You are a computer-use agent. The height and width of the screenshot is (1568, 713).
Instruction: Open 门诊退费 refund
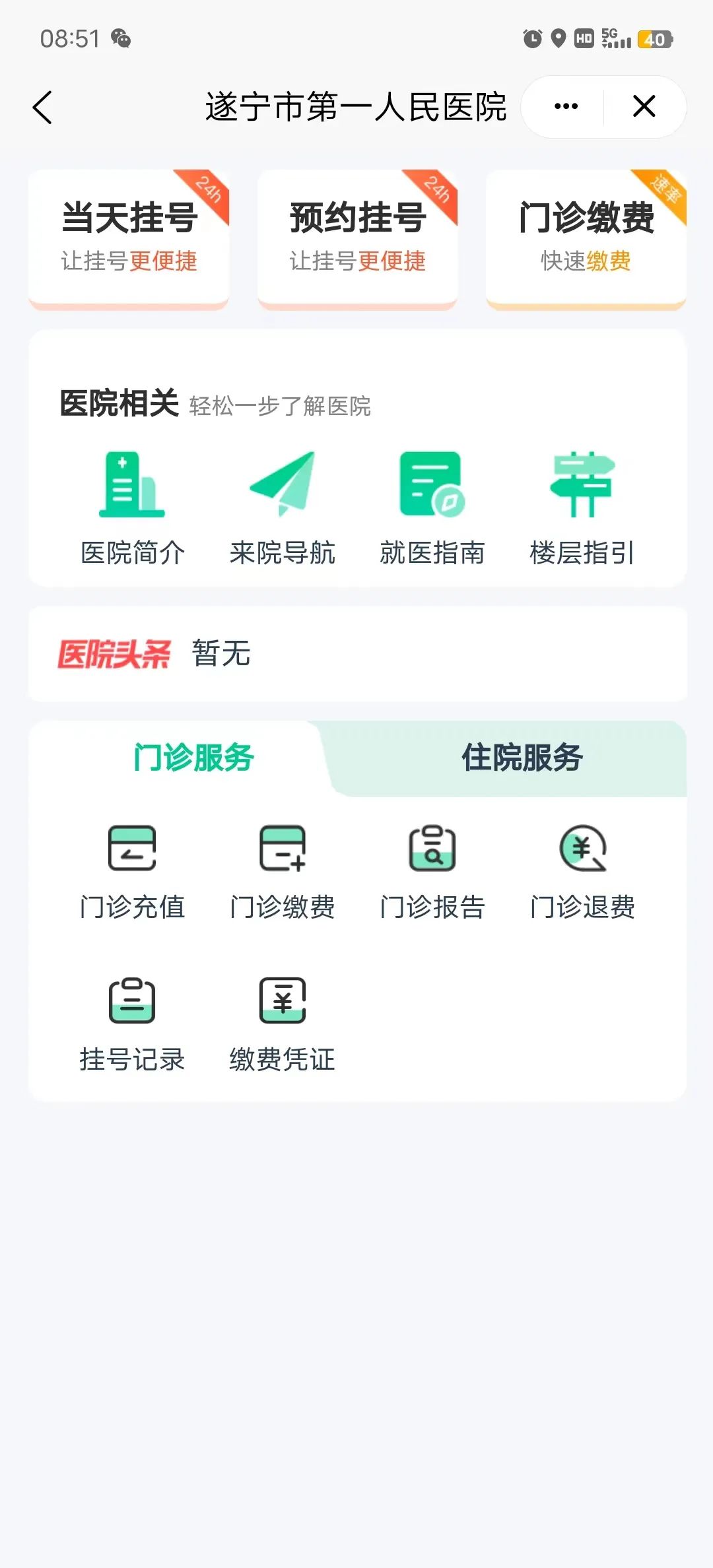tap(582, 871)
